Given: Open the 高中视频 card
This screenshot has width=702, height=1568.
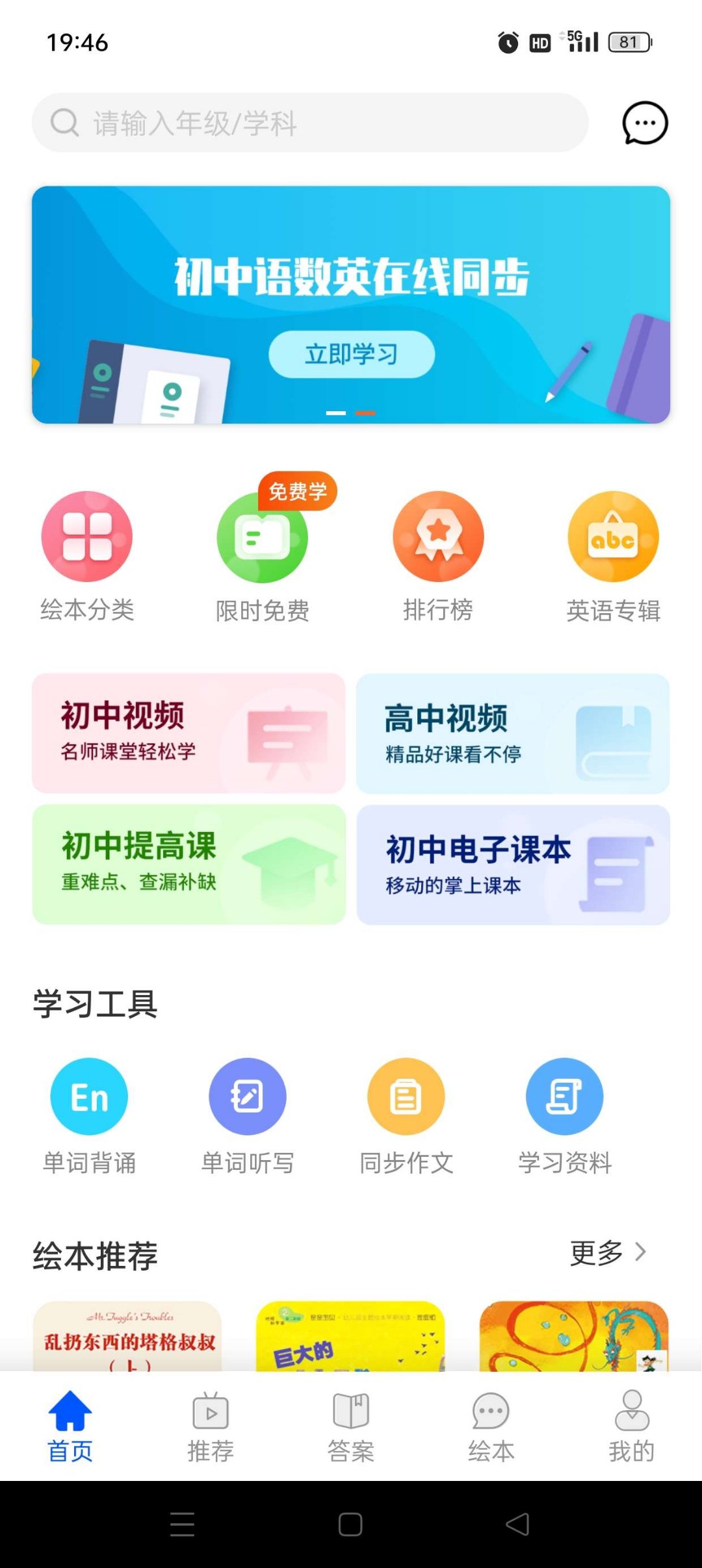Looking at the screenshot, I should (x=513, y=733).
